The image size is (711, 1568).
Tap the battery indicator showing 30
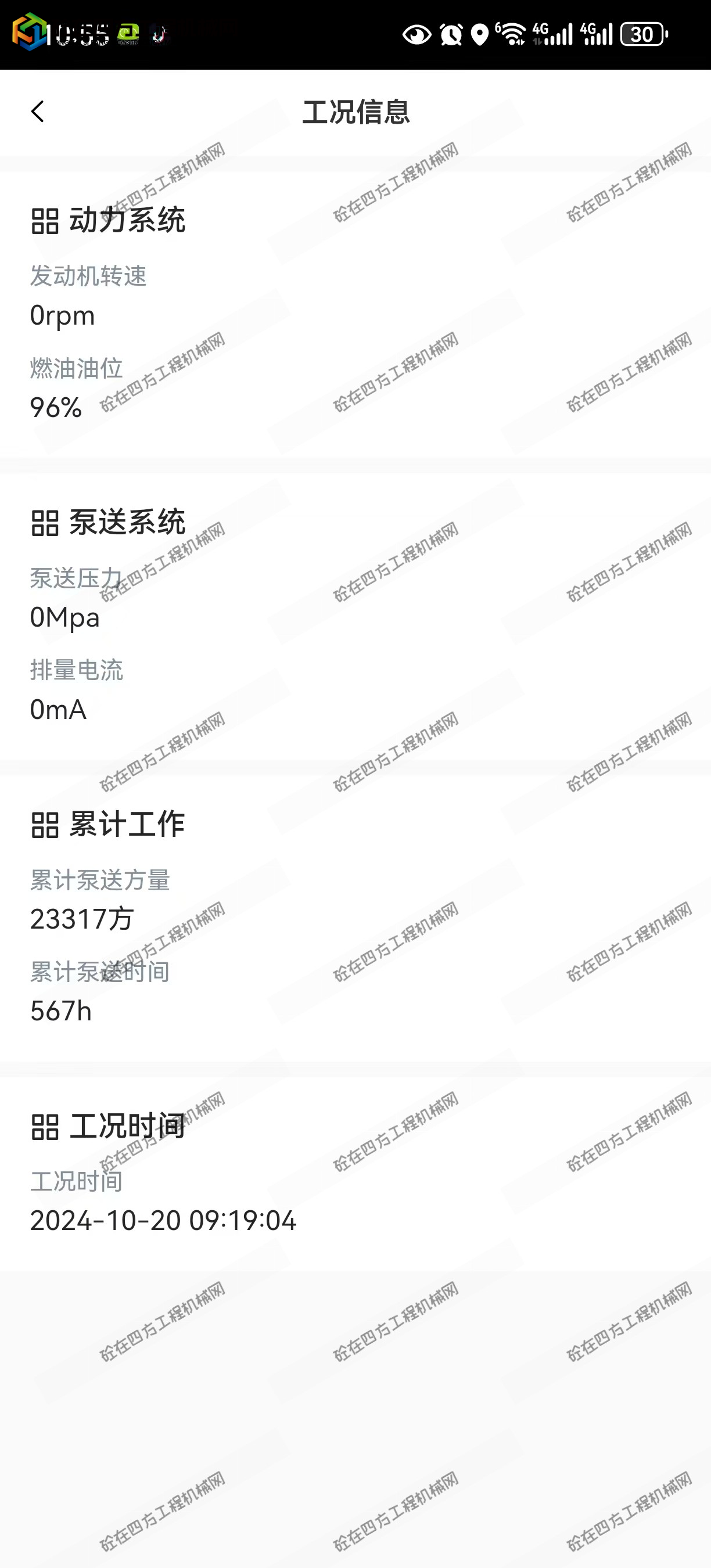[x=642, y=35]
